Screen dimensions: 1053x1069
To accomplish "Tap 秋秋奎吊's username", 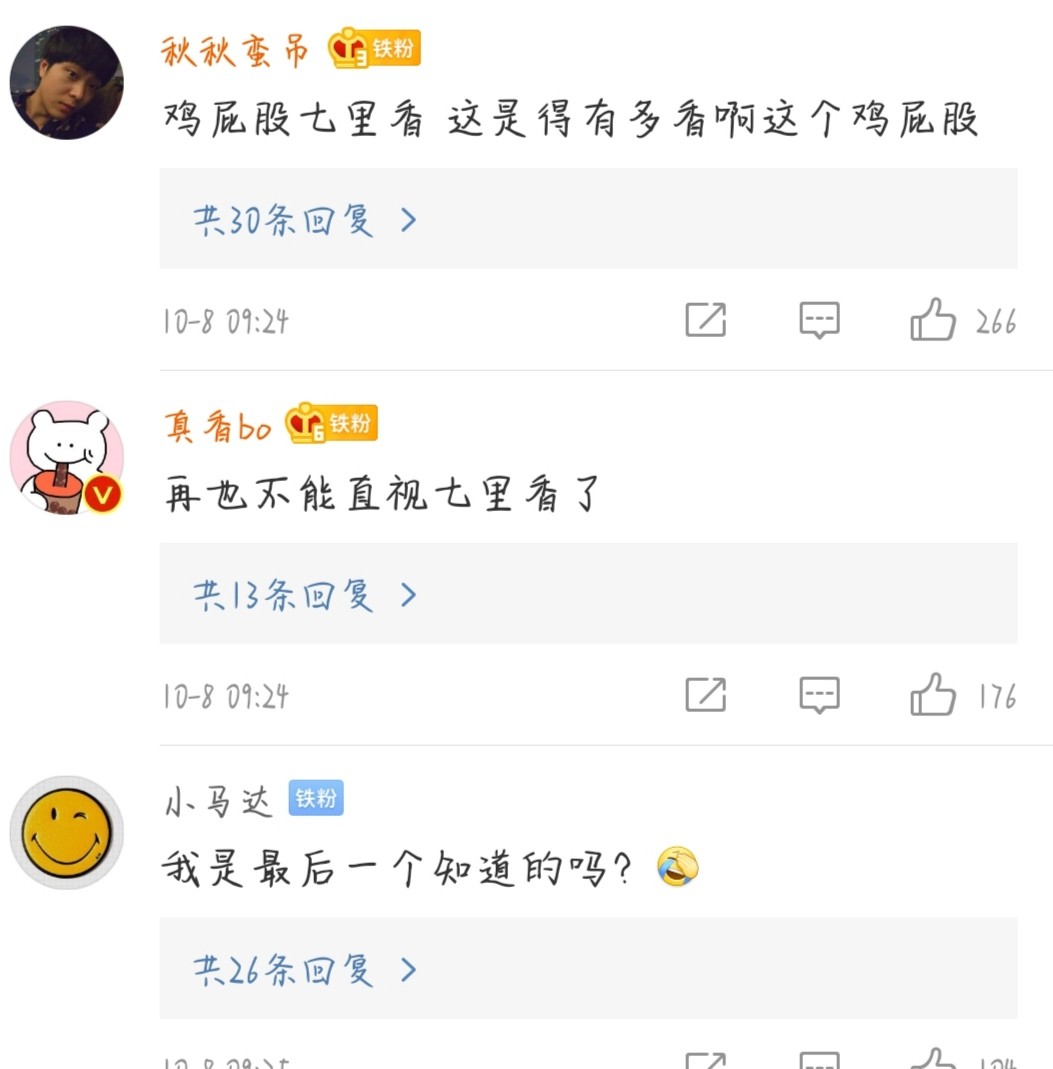I will (236, 50).
